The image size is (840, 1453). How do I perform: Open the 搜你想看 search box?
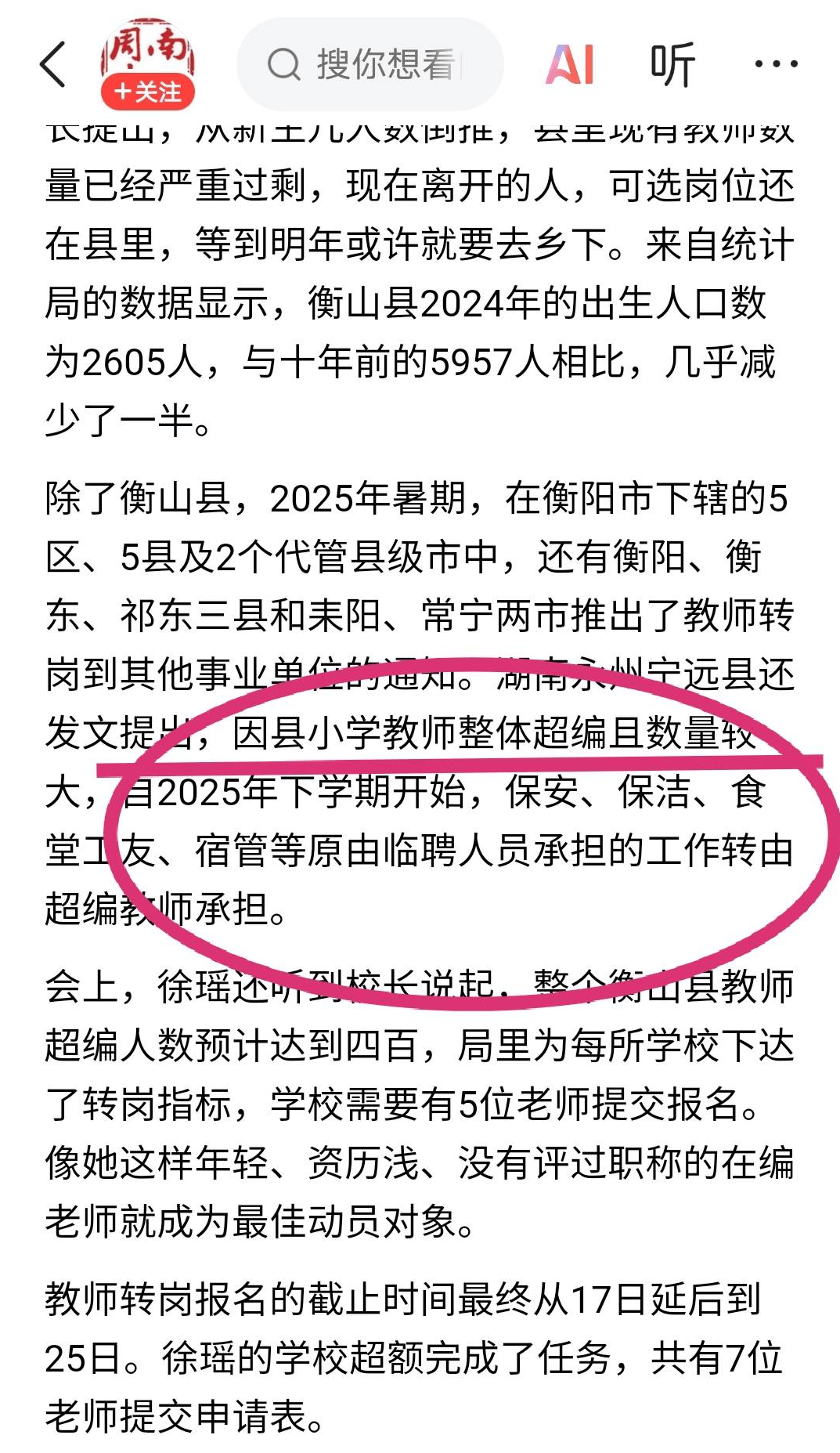click(x=370, y=64)
